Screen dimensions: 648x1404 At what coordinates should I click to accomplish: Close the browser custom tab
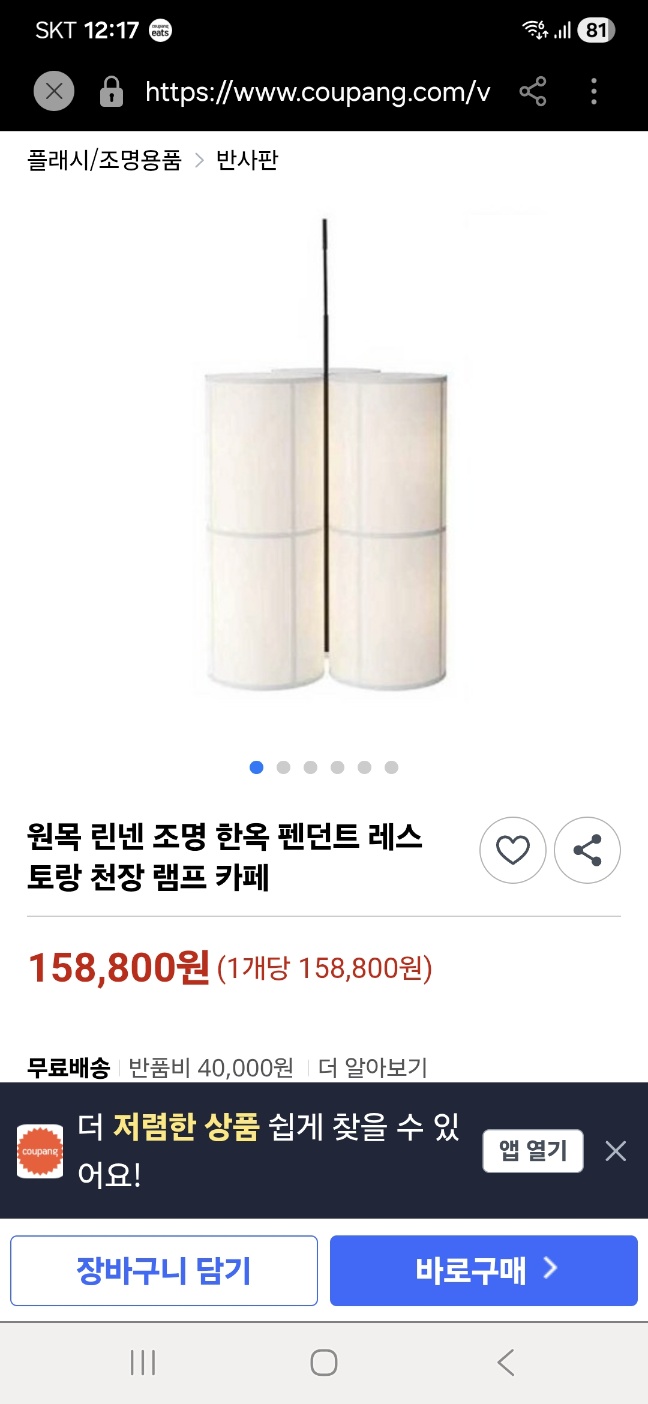(x=54, y=93)
